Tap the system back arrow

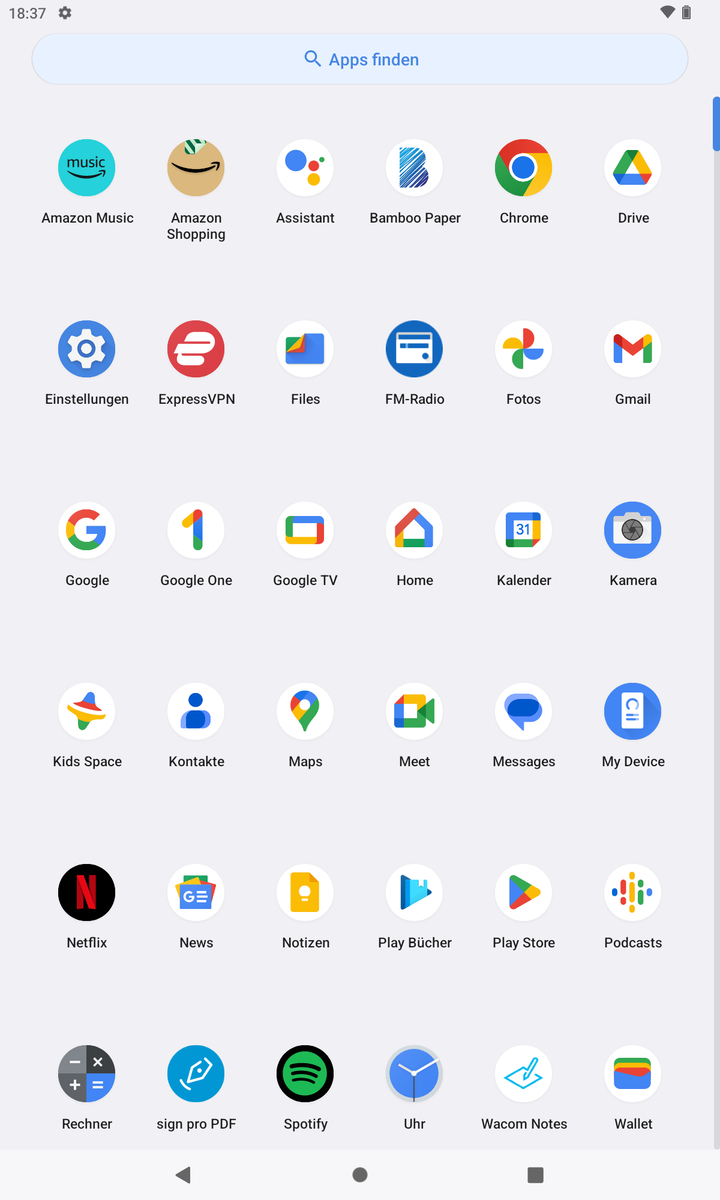[182, 1175]
